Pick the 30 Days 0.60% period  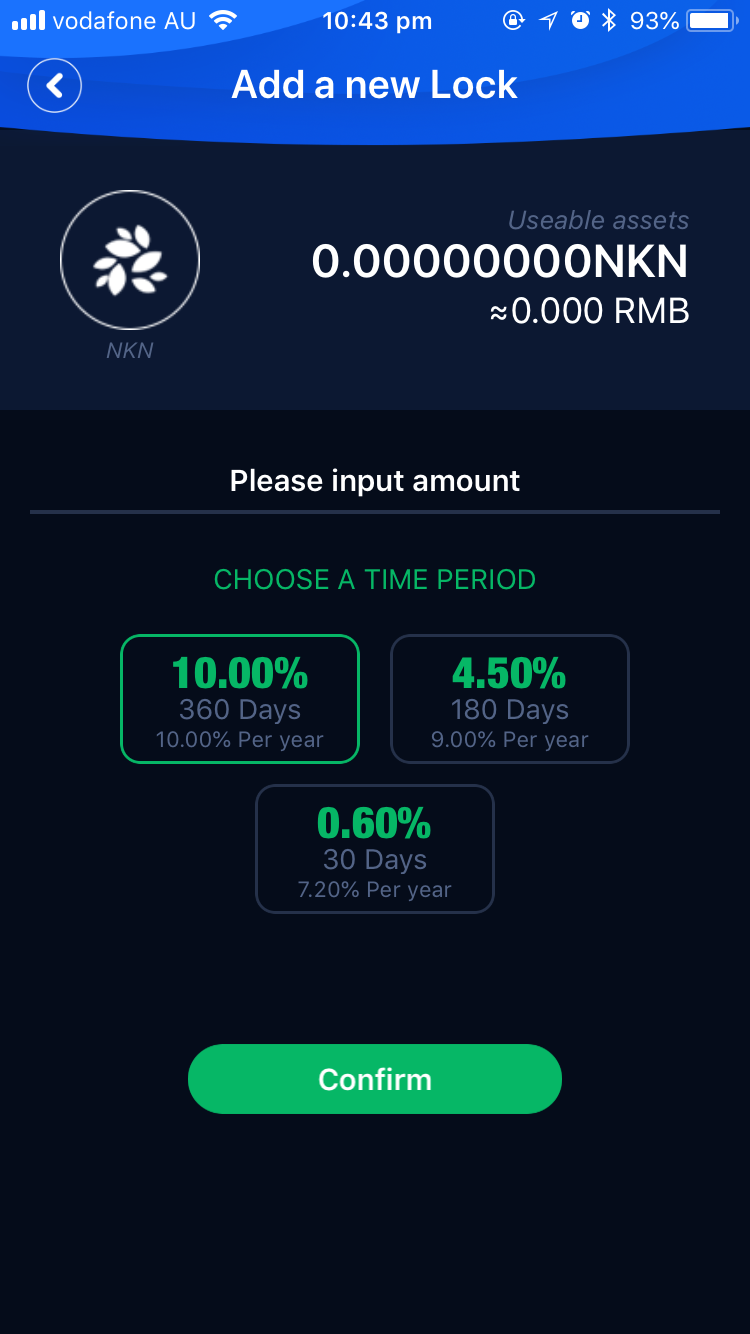[x=375, y=849]
